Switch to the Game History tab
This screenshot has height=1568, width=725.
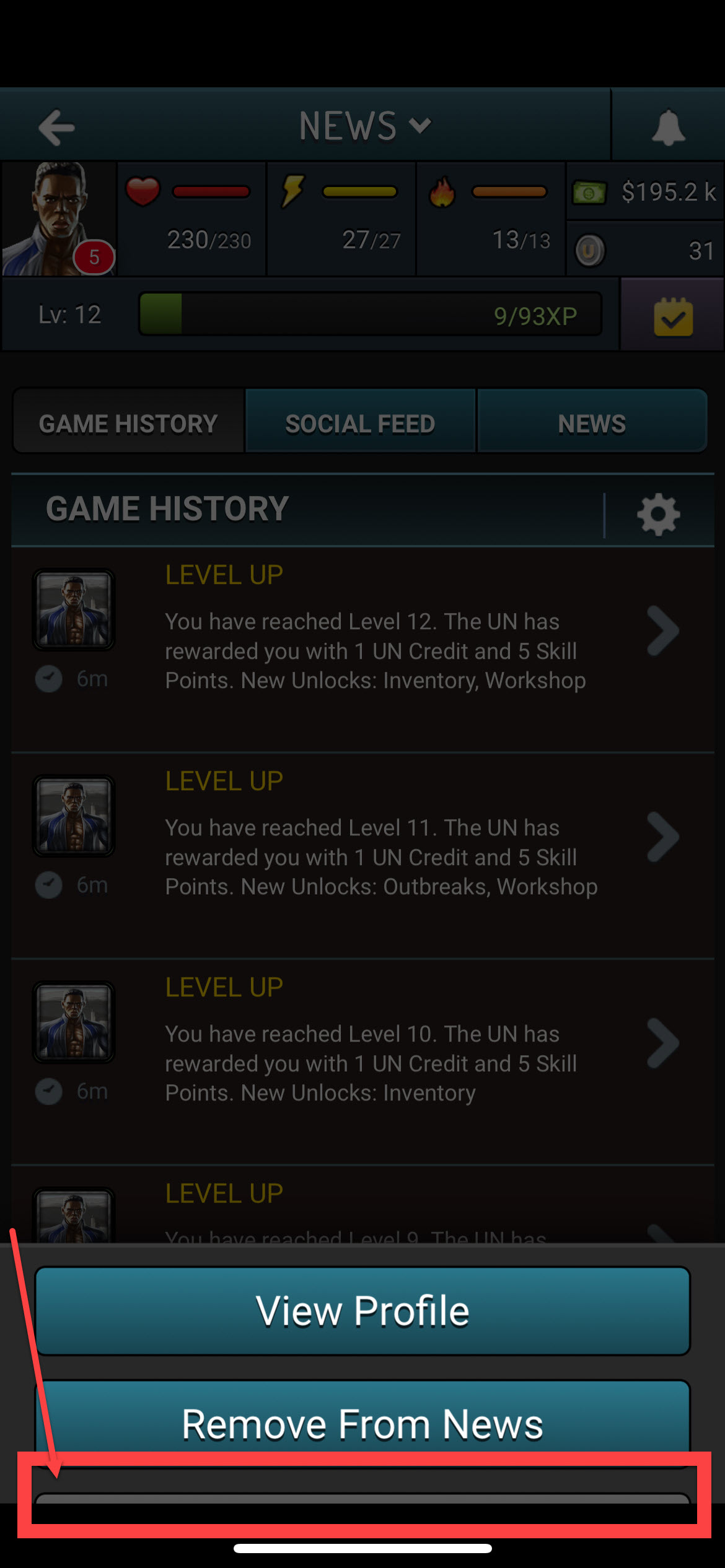tap(128, 424)
